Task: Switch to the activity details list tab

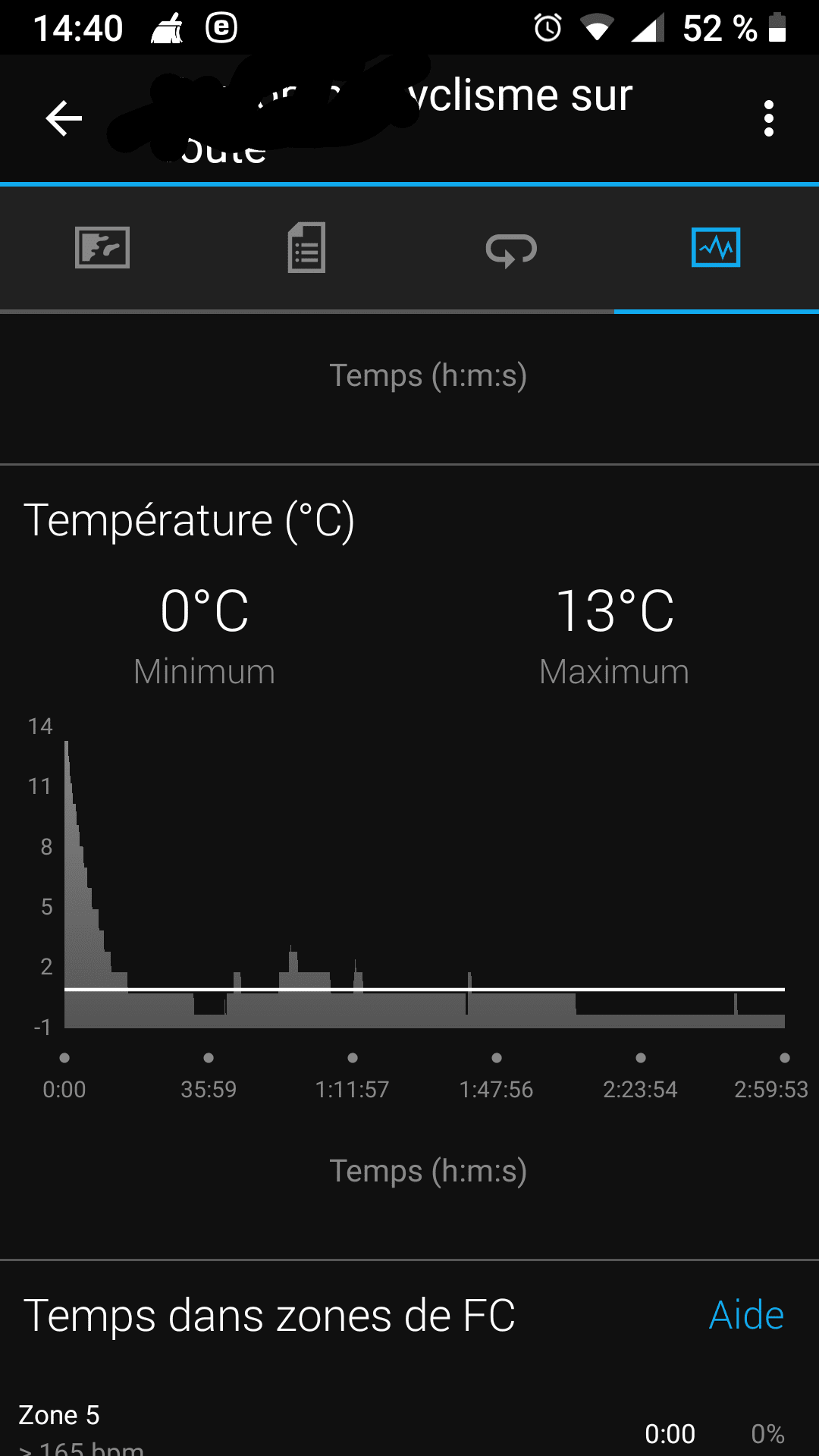Action: click(307, 247)
